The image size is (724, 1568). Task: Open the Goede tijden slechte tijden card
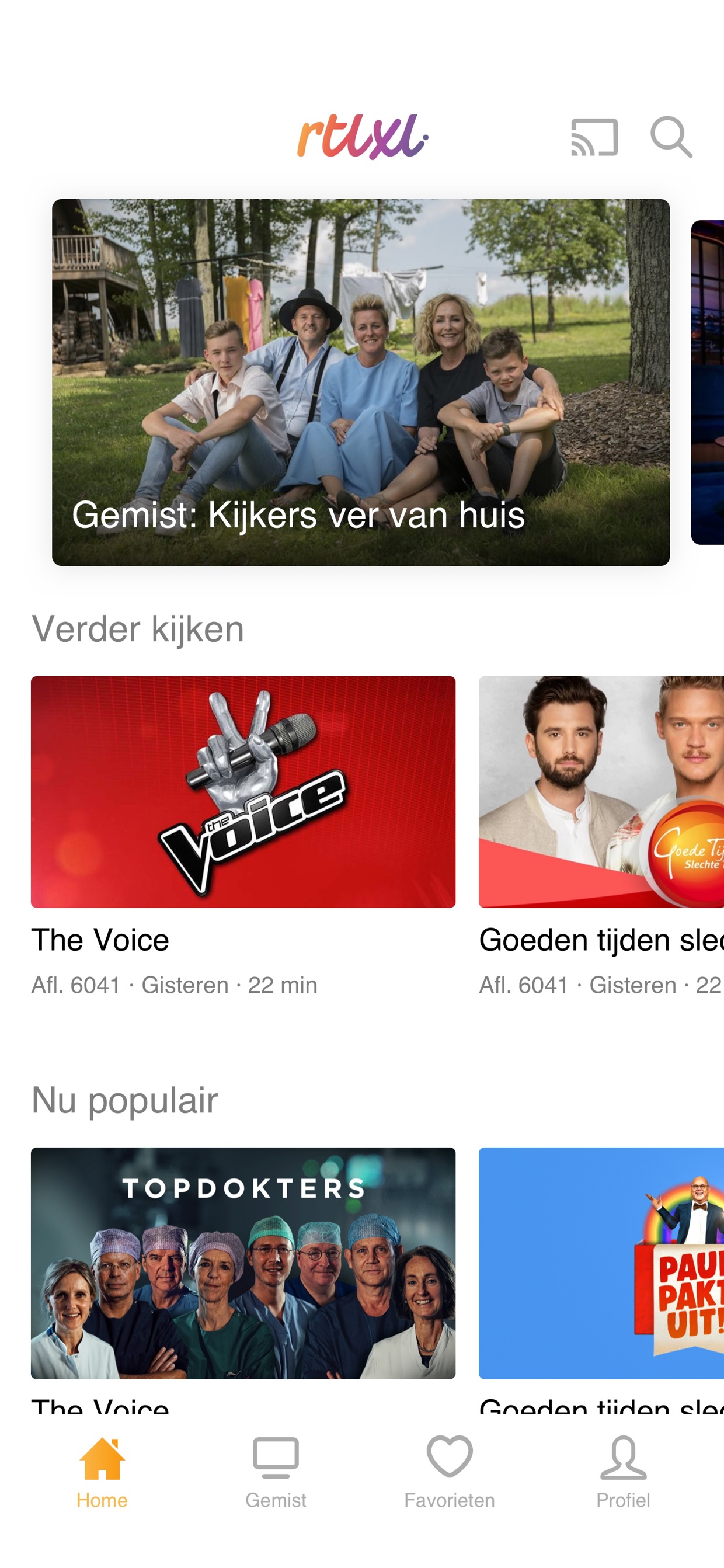tap(601, 791)
